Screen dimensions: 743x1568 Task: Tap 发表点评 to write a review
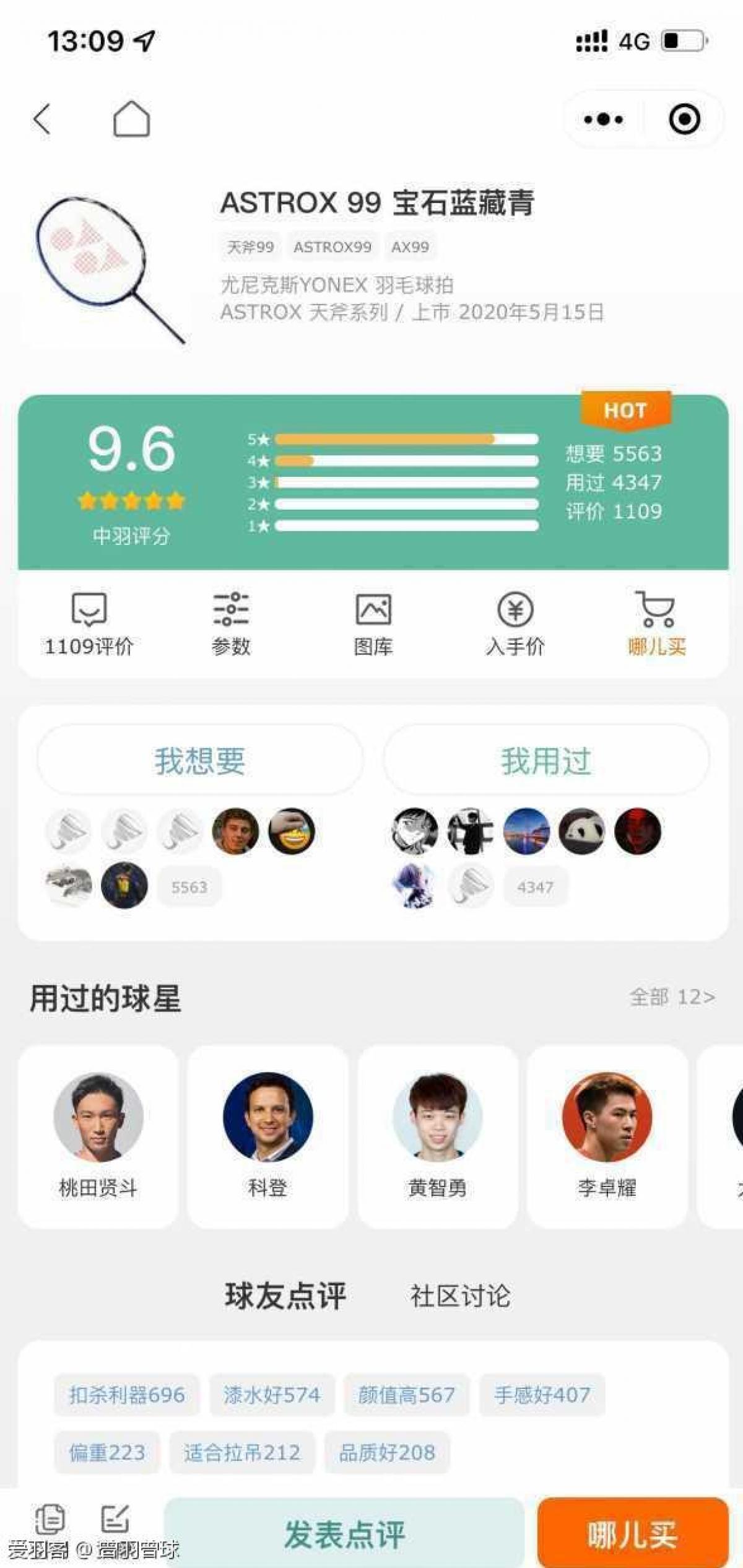click(344, 1535)
